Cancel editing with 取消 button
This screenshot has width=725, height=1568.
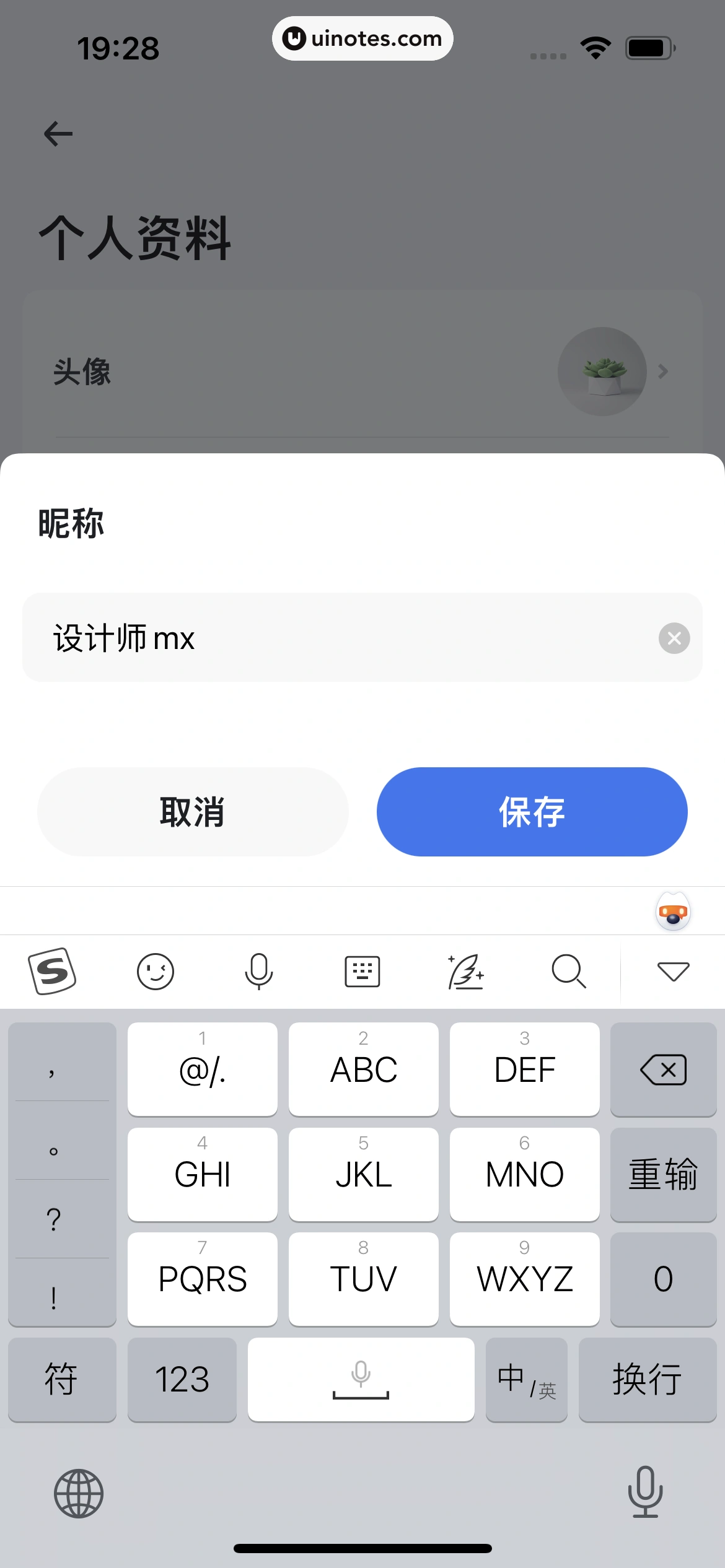pos(192,812)
